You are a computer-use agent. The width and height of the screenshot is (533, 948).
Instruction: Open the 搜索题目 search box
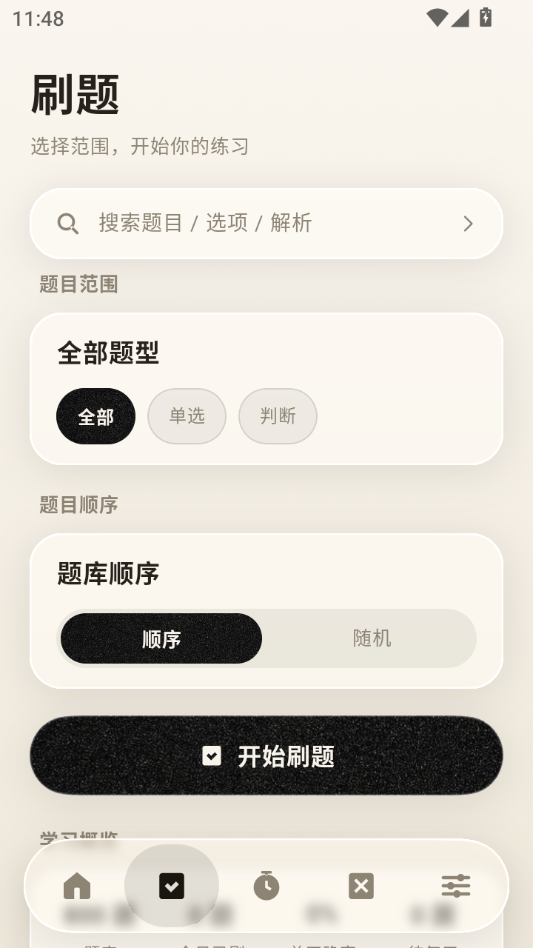click(x=266, y=224)
